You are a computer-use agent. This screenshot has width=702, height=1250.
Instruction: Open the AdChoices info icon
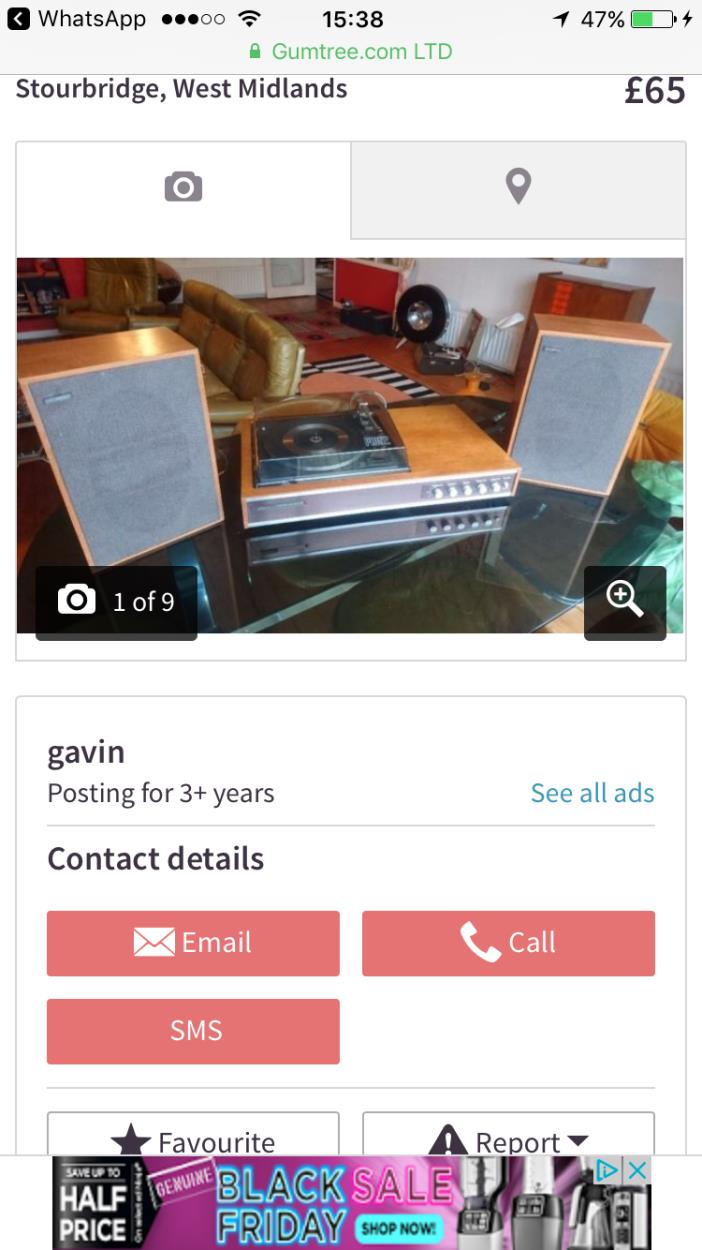coord(608,1170)
